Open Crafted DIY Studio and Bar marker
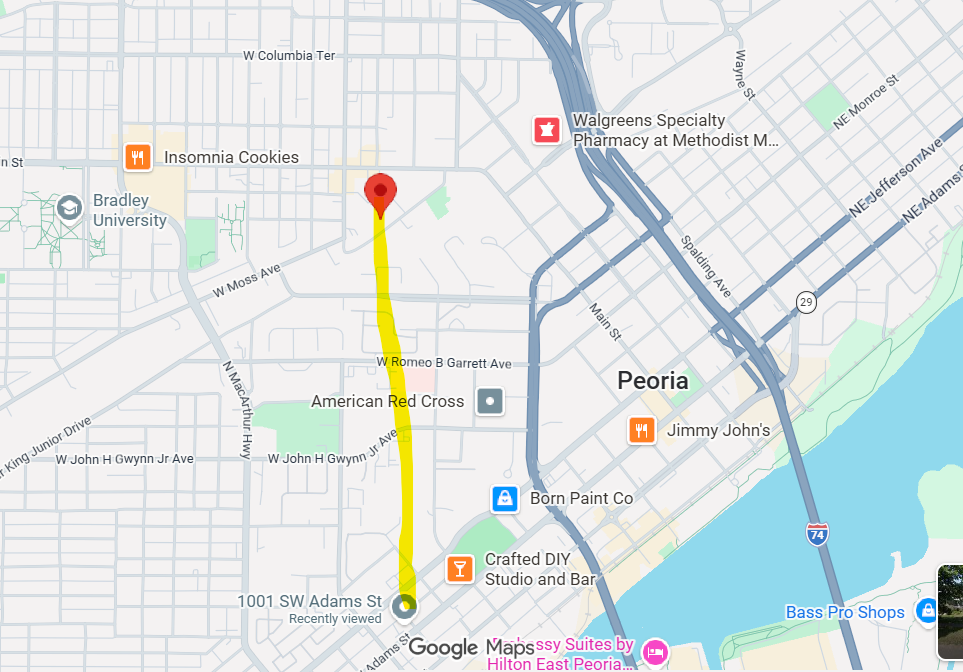Screen dimensions: 963x672 coord(460,569)
